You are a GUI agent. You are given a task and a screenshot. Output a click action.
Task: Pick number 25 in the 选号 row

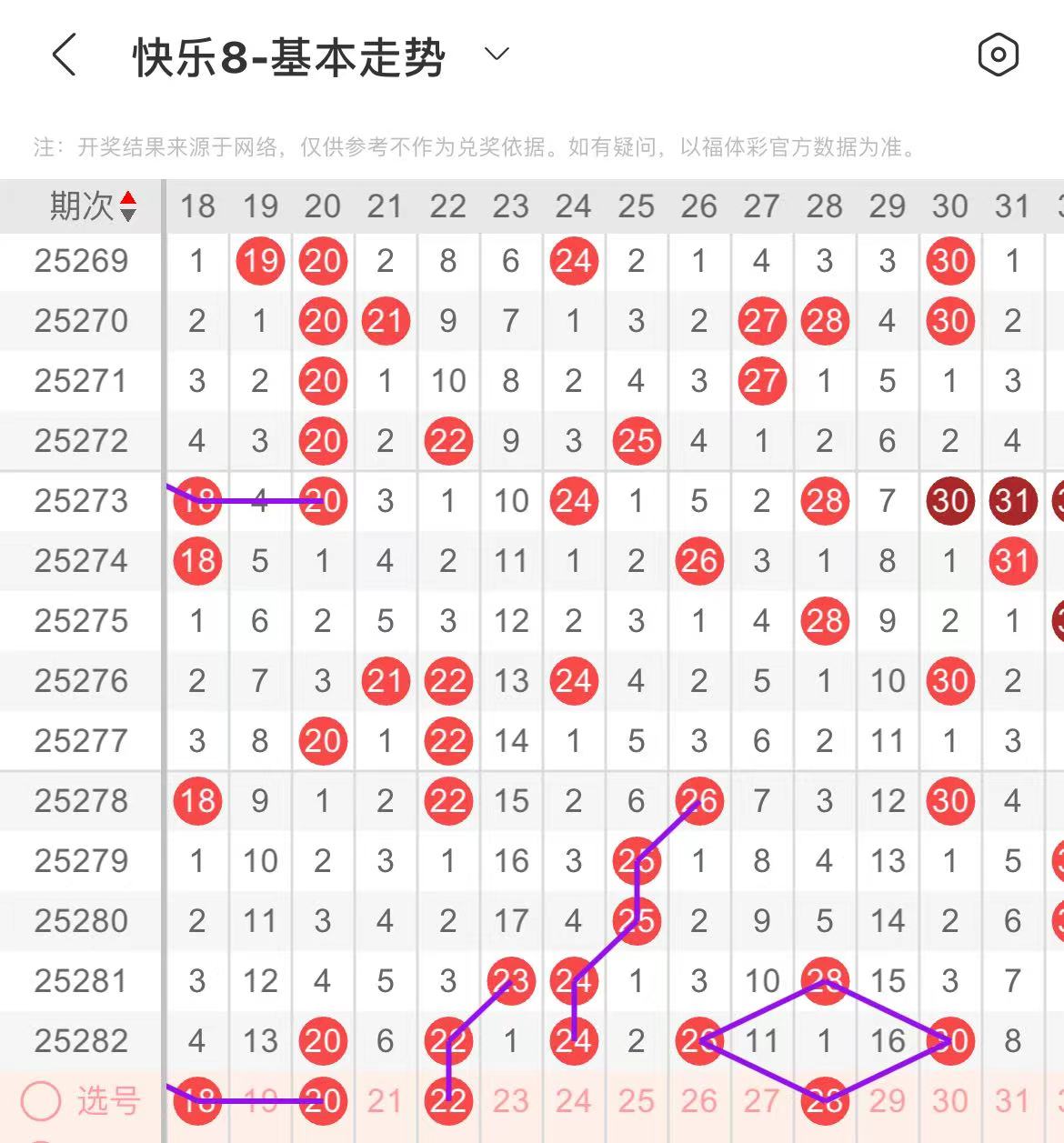pos(637,1101)
